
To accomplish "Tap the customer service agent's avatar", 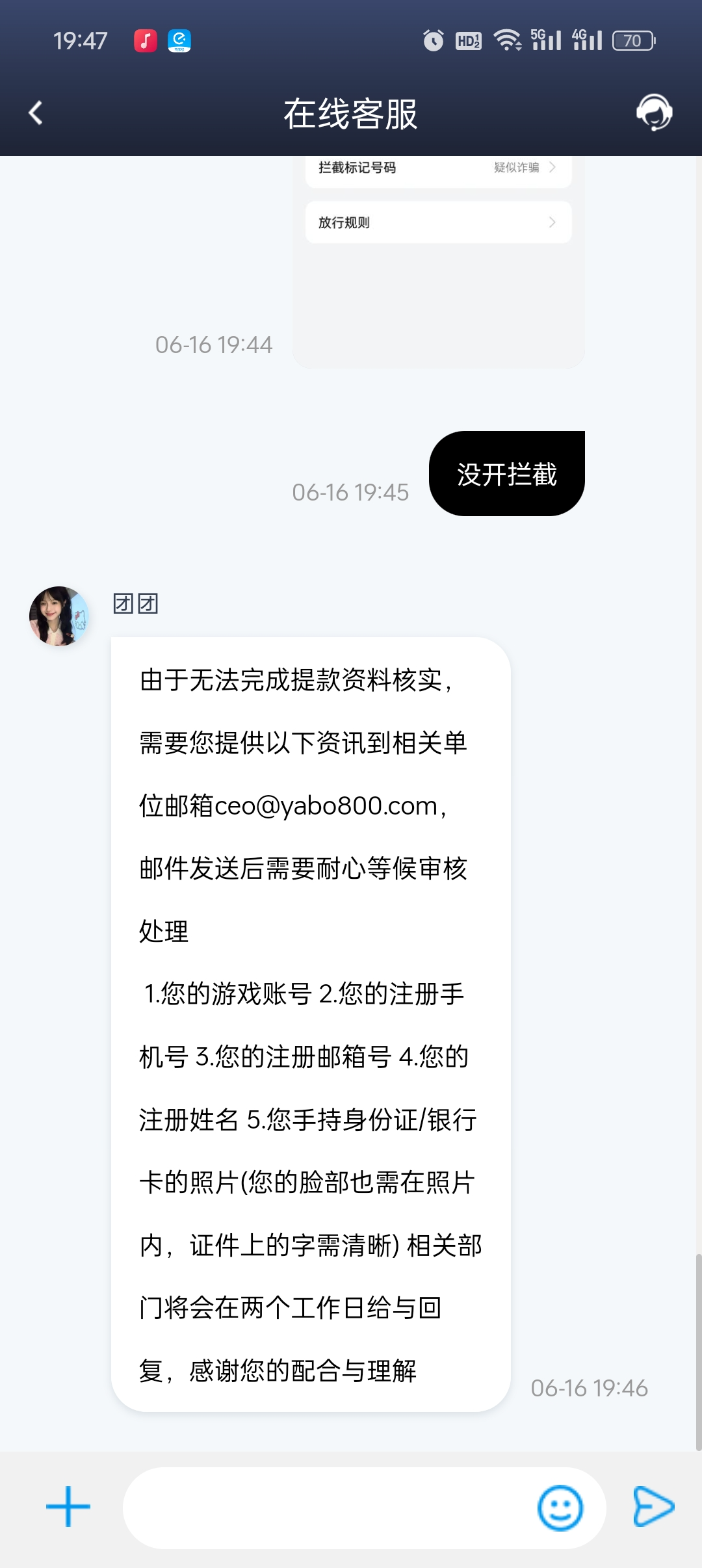I will (59, 616).
